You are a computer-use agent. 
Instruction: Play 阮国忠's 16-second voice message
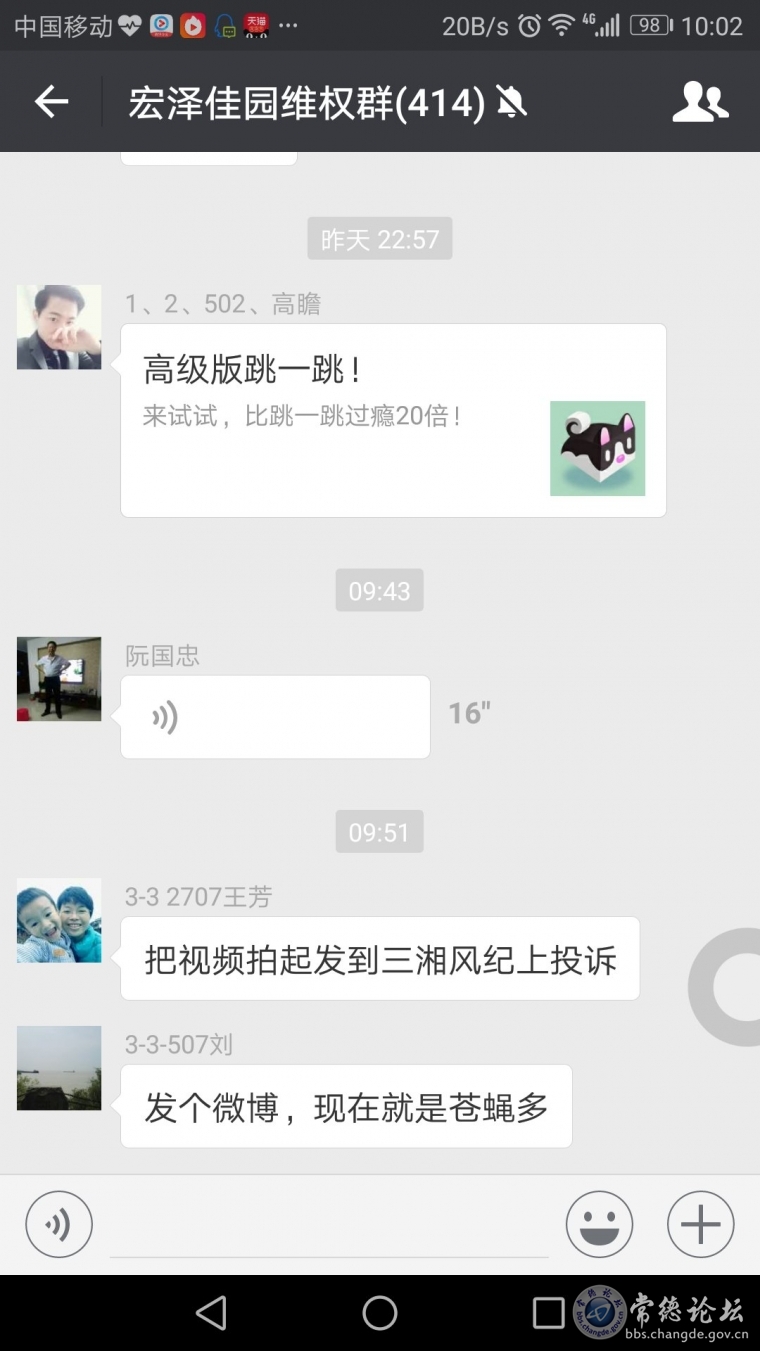pos(275,717)
